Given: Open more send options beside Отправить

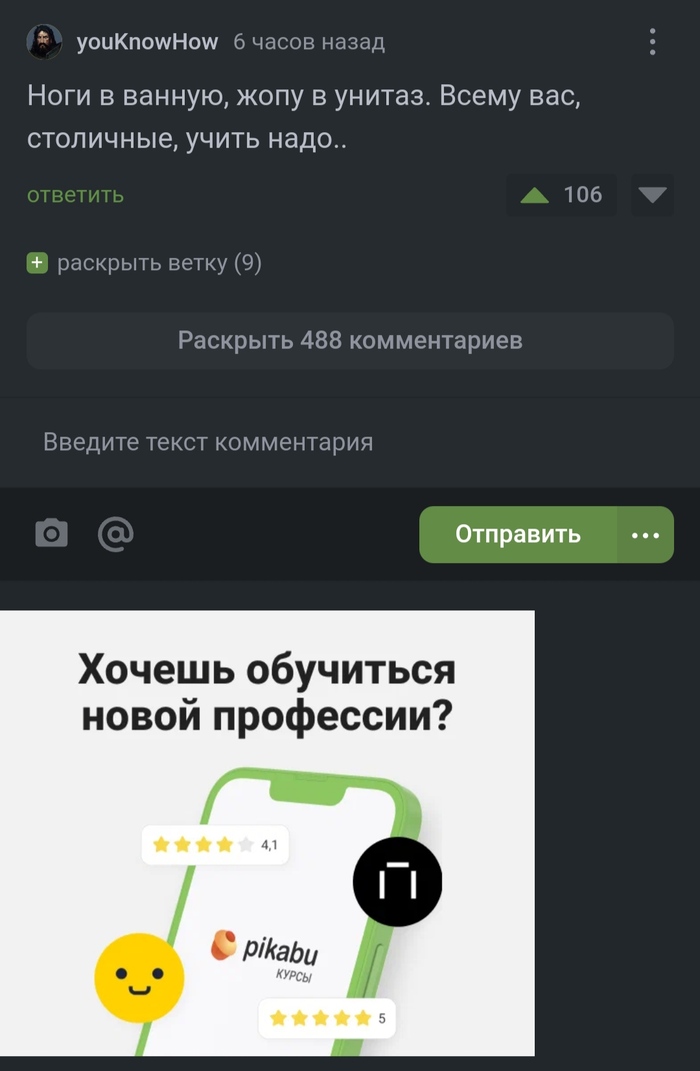Looking at the screenshot, I should tap(646, 534).
